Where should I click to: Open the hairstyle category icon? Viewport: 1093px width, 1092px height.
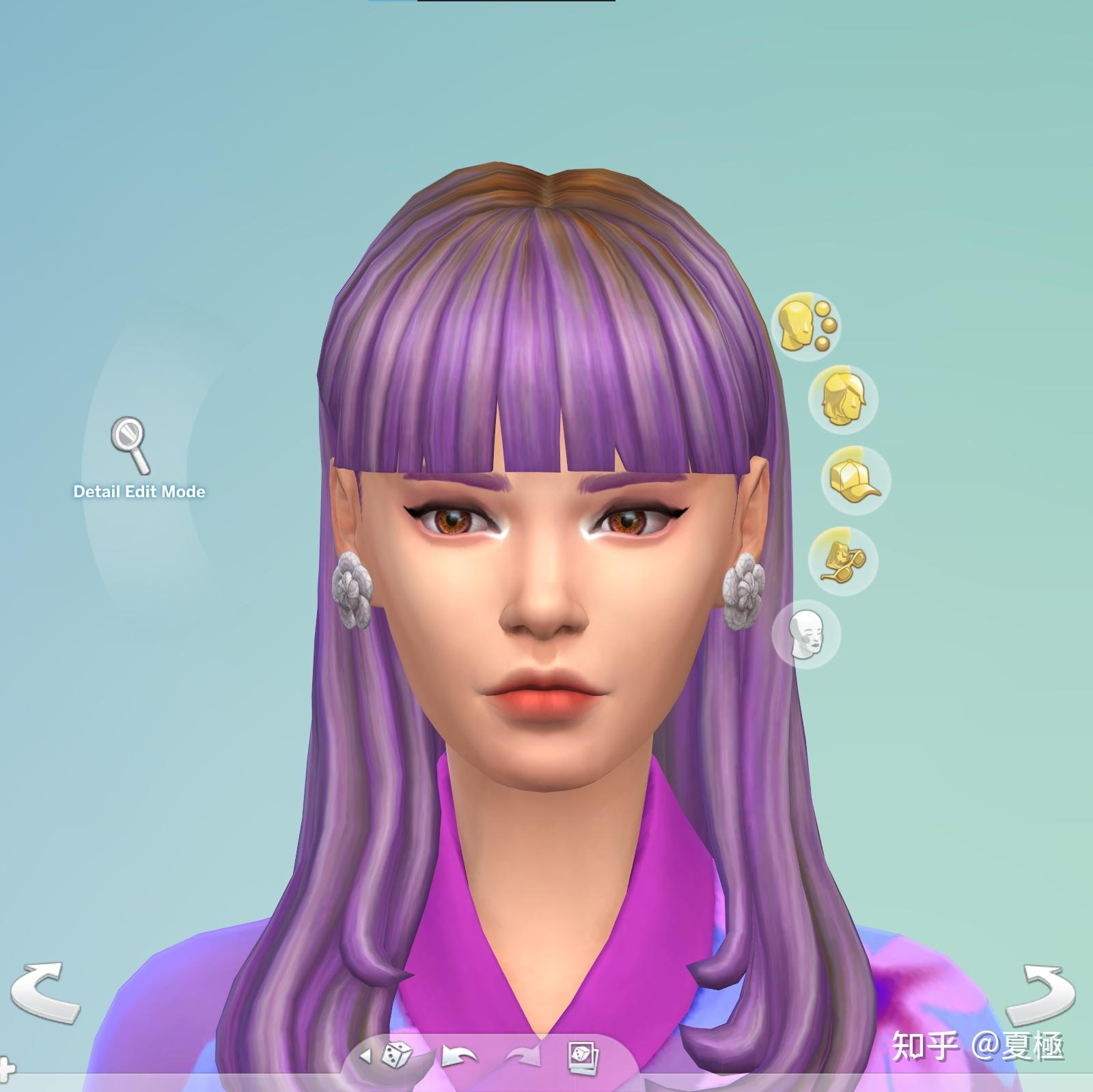coord(842,399)
